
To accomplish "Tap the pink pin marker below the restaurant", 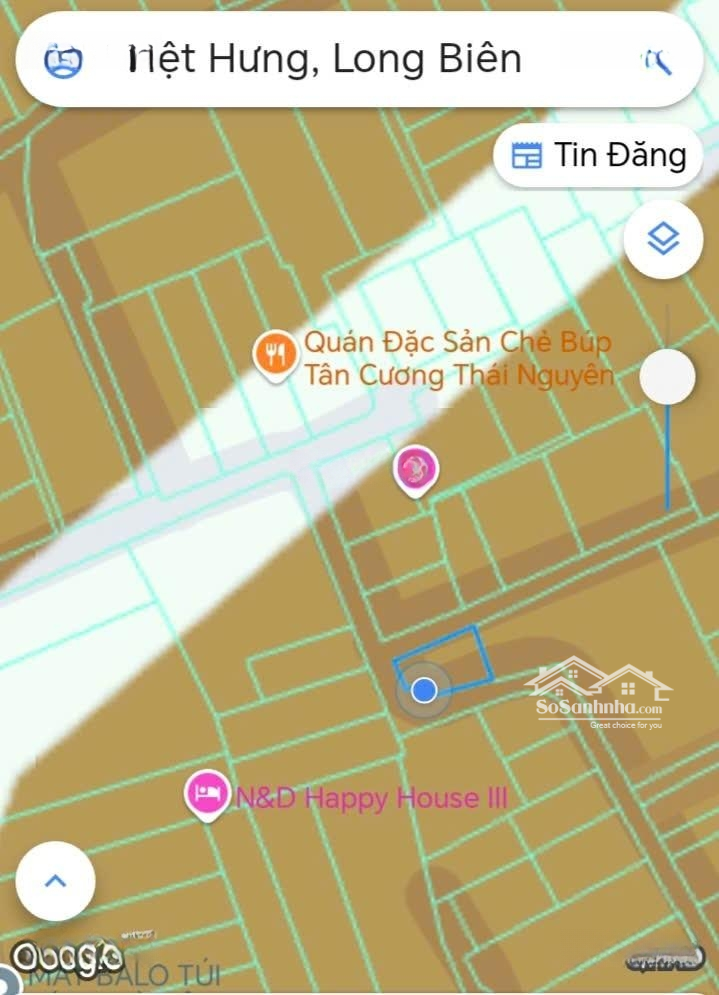I will click(x=415, y=469).
